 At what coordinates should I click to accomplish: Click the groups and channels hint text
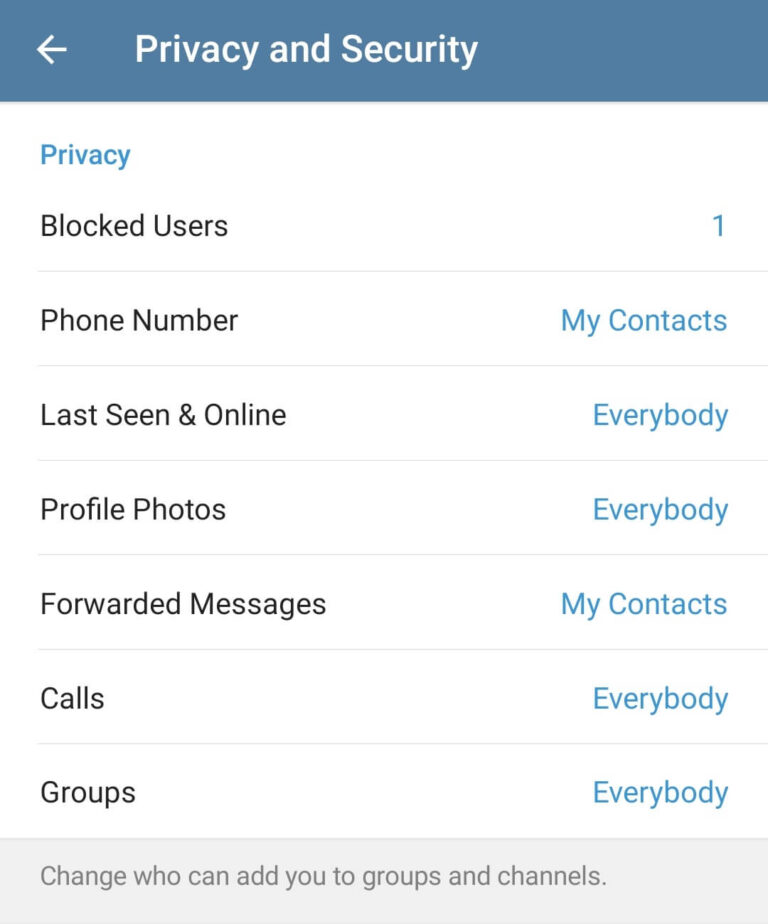(x=322, y=876)
